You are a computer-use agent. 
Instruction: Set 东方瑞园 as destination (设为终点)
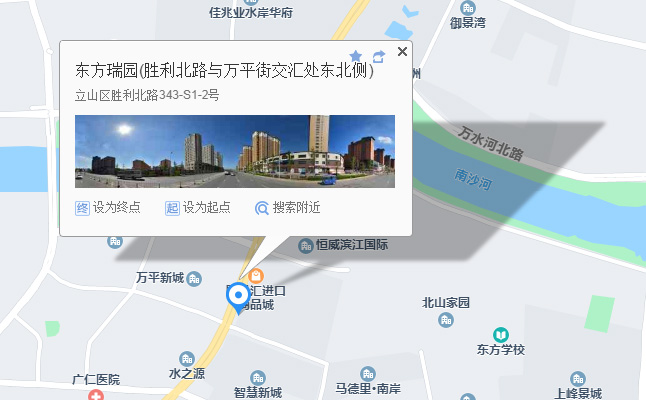pos(108,208)
